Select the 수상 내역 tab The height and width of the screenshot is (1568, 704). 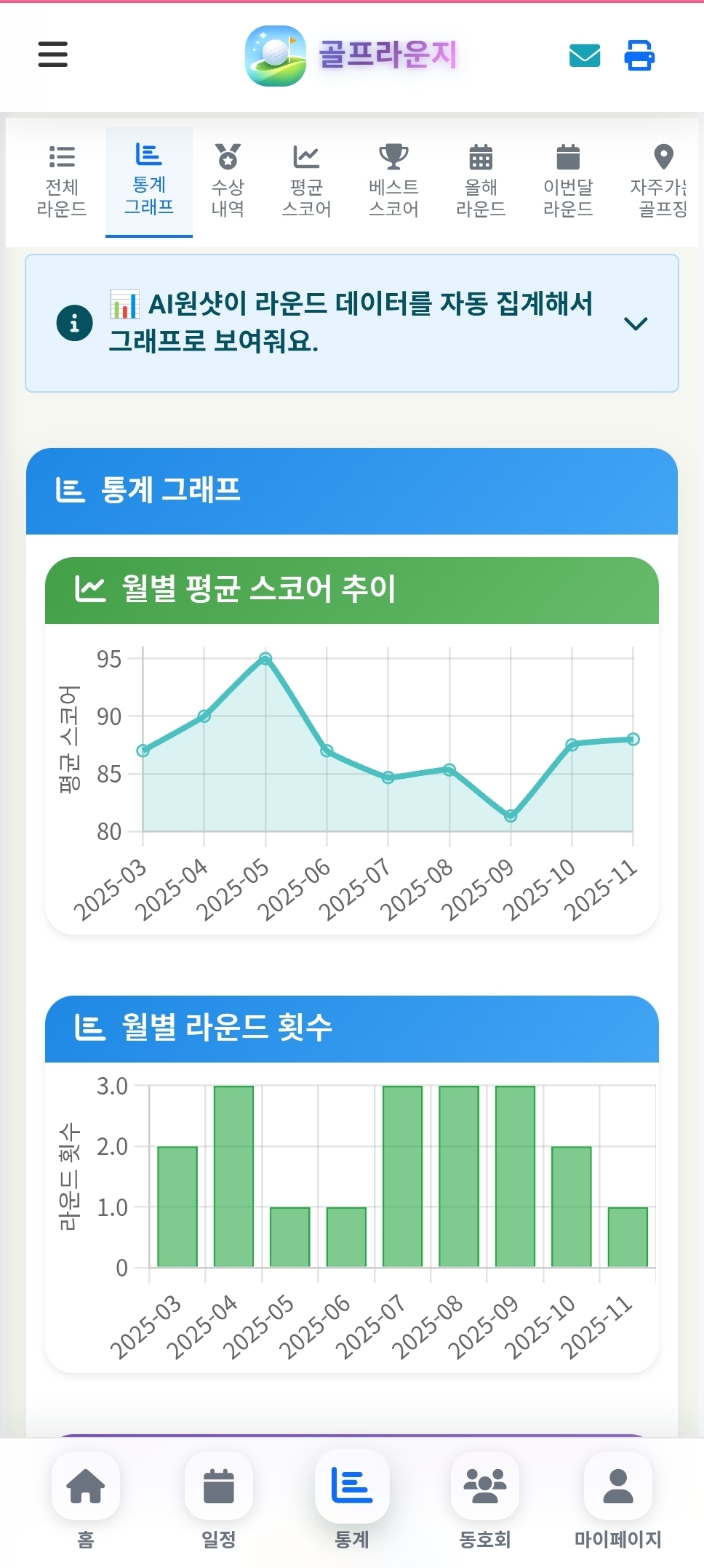pos(227,180)
